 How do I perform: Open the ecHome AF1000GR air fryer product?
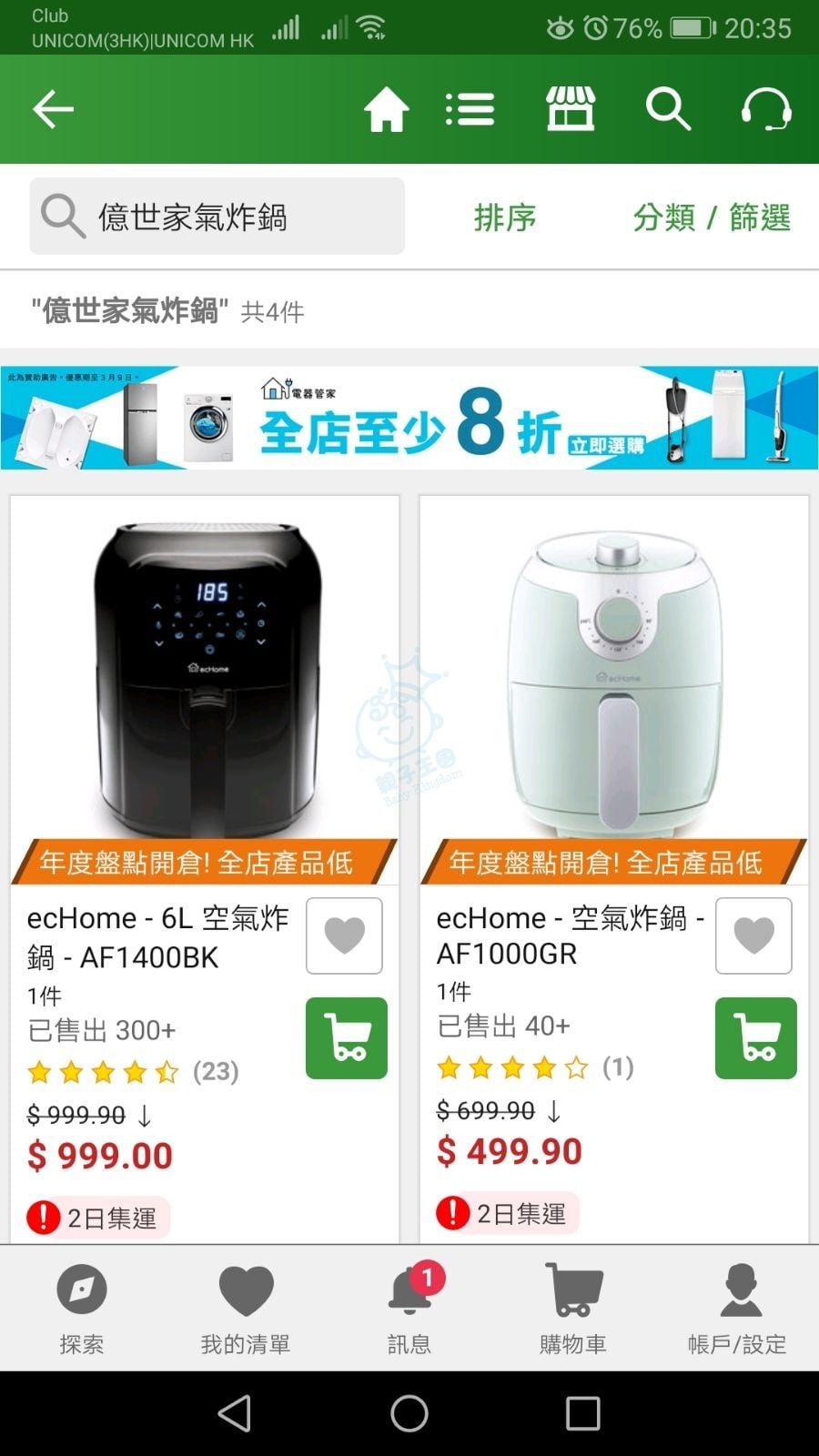point(614,673)
